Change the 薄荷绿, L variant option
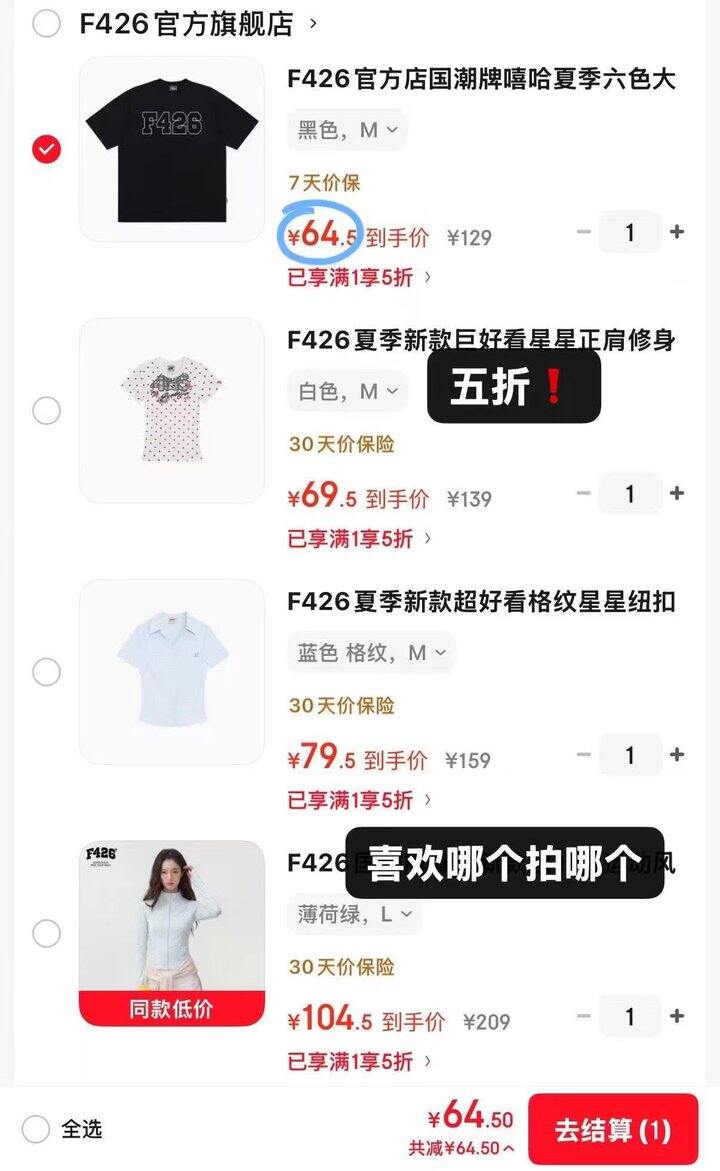Image resolution: width=720 pixels, height=1171 pixels. 355,914
